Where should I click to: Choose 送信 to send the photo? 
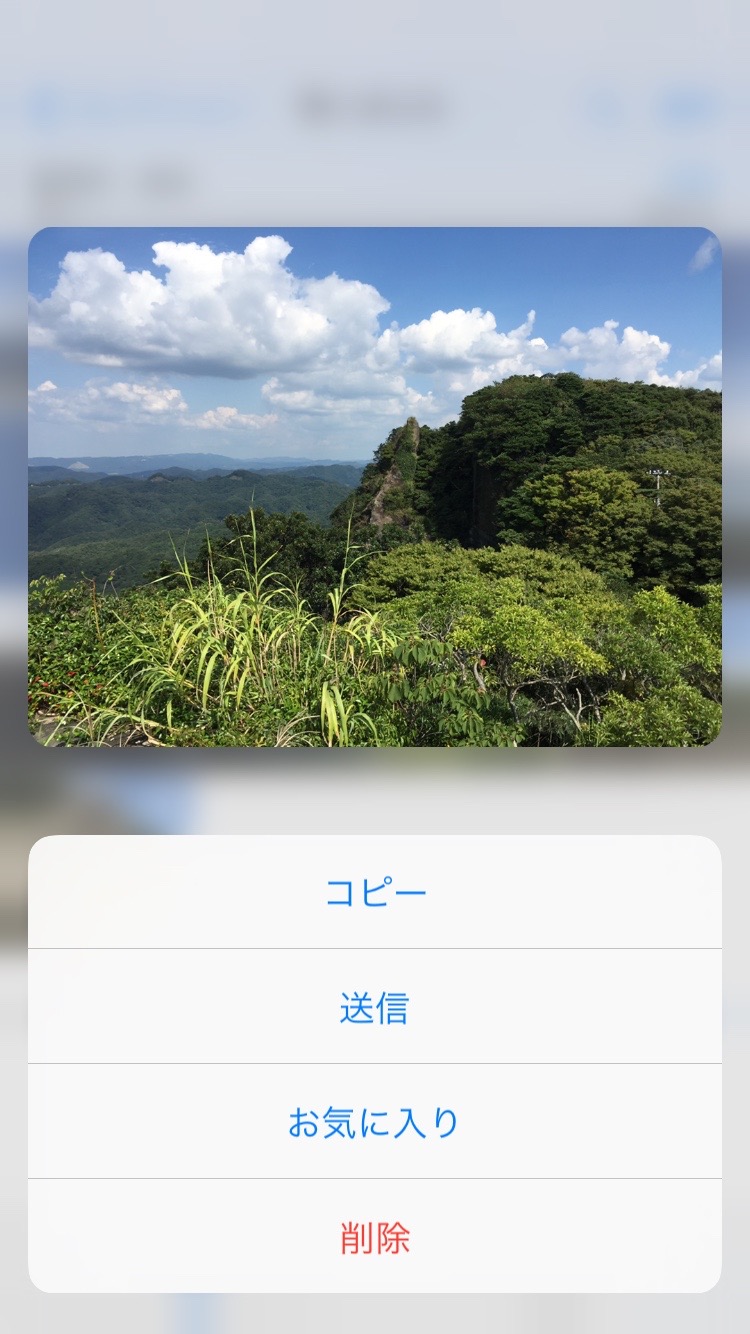click(x=375, y=1007)
